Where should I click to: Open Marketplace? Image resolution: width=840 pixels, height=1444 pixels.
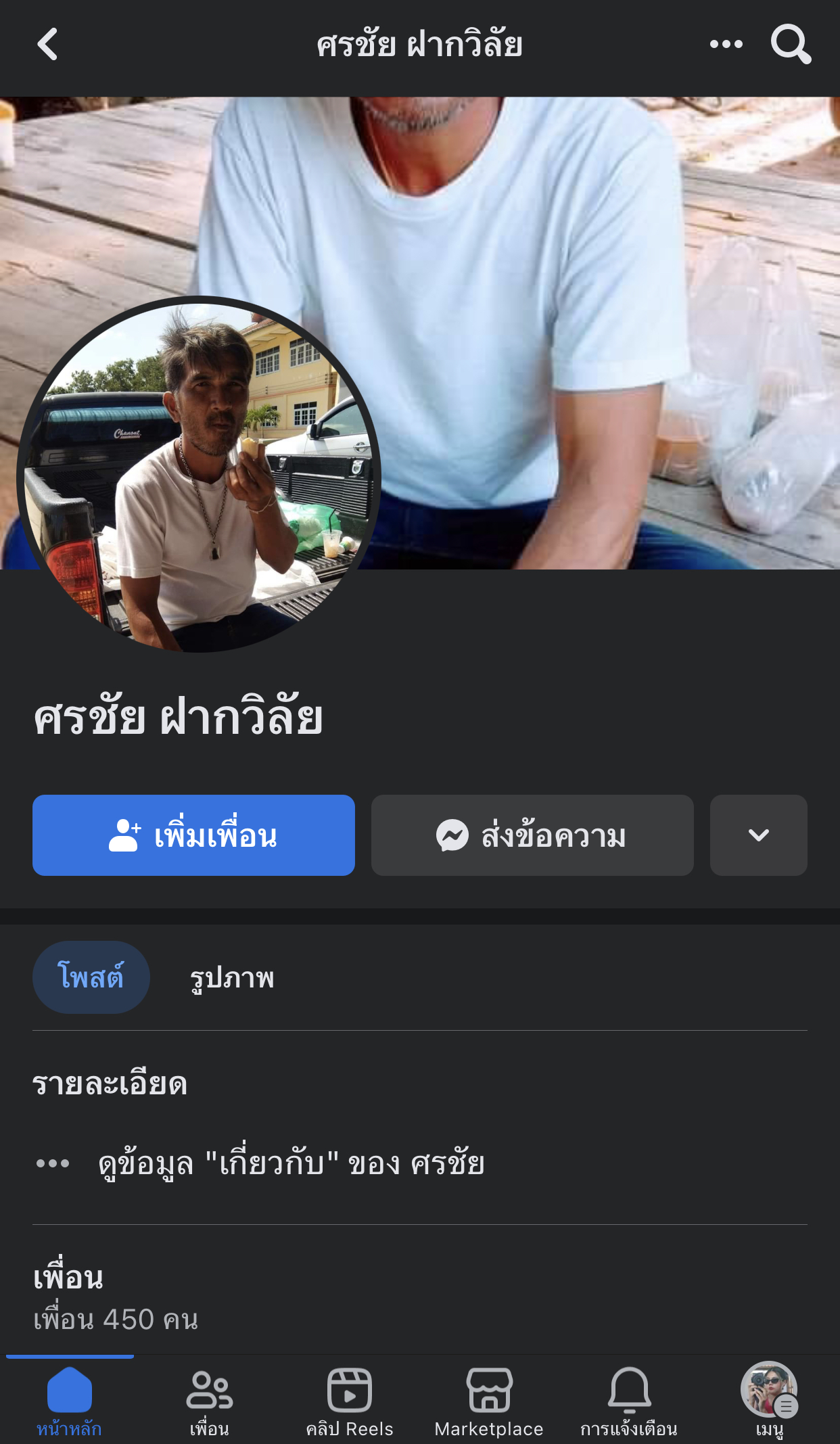click(x=489, y=1400)
